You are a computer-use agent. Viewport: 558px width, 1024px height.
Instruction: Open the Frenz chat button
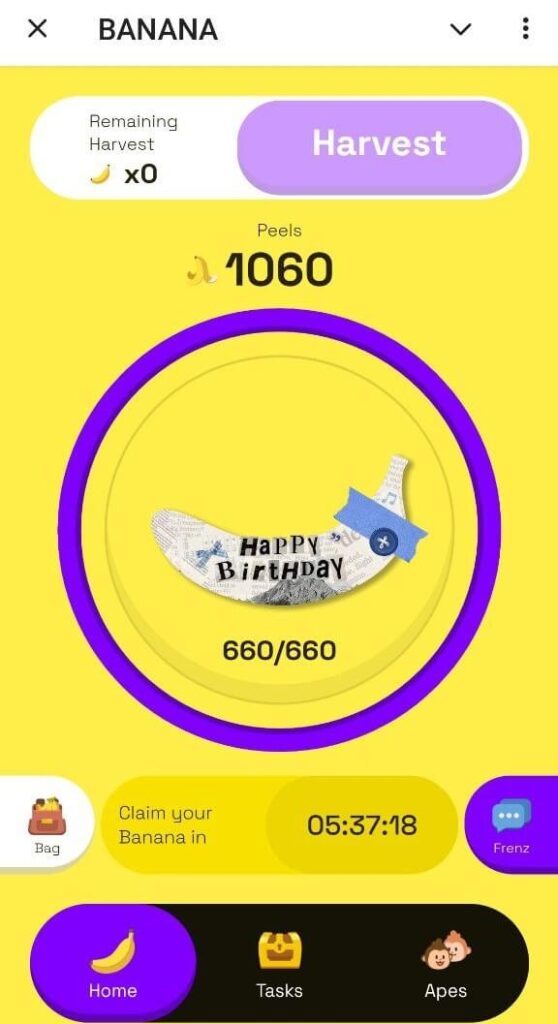coord(511,825)
